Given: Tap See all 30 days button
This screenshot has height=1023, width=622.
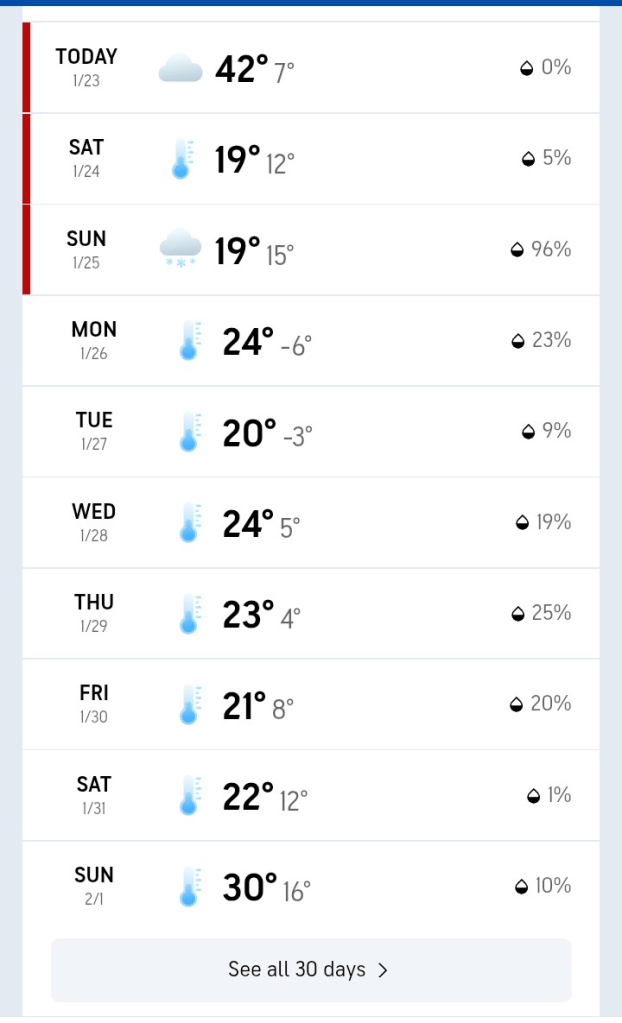Looking at the screenshot, I should [x=311, y=970].
